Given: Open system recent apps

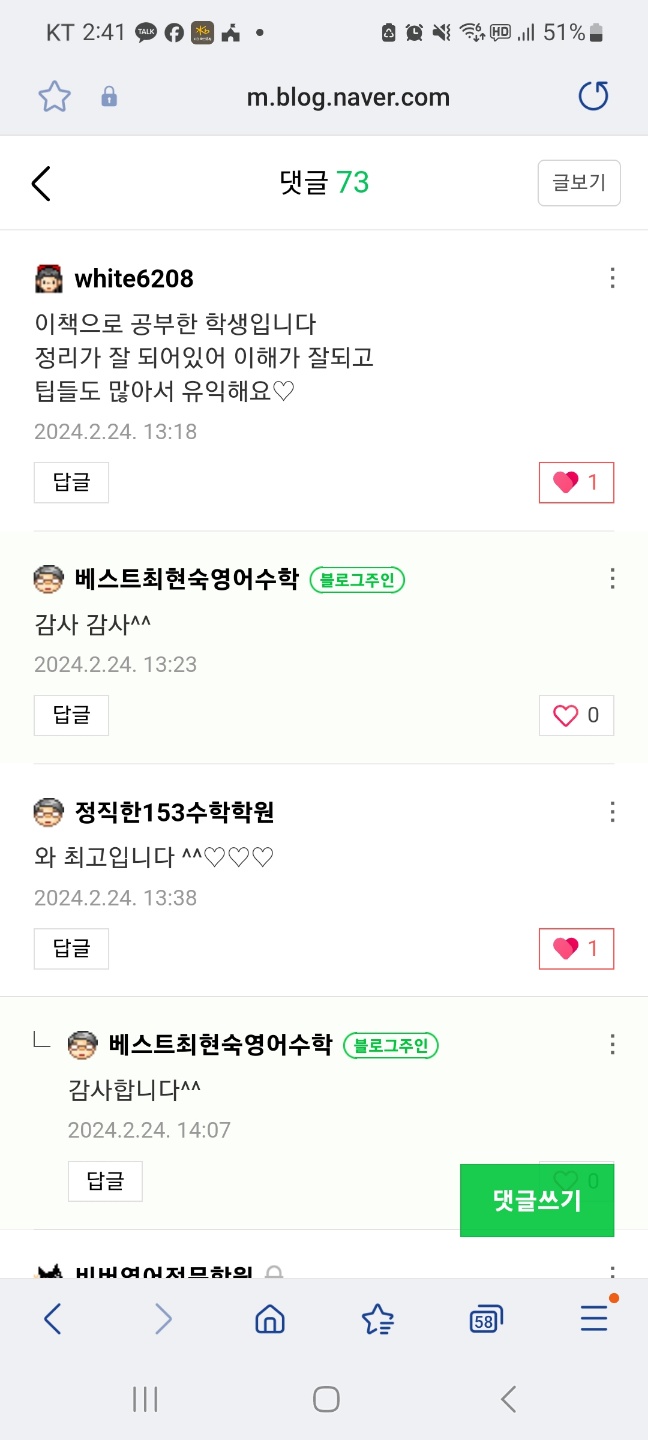Looking at the screenshot, I should click(x=145, y=1399).
